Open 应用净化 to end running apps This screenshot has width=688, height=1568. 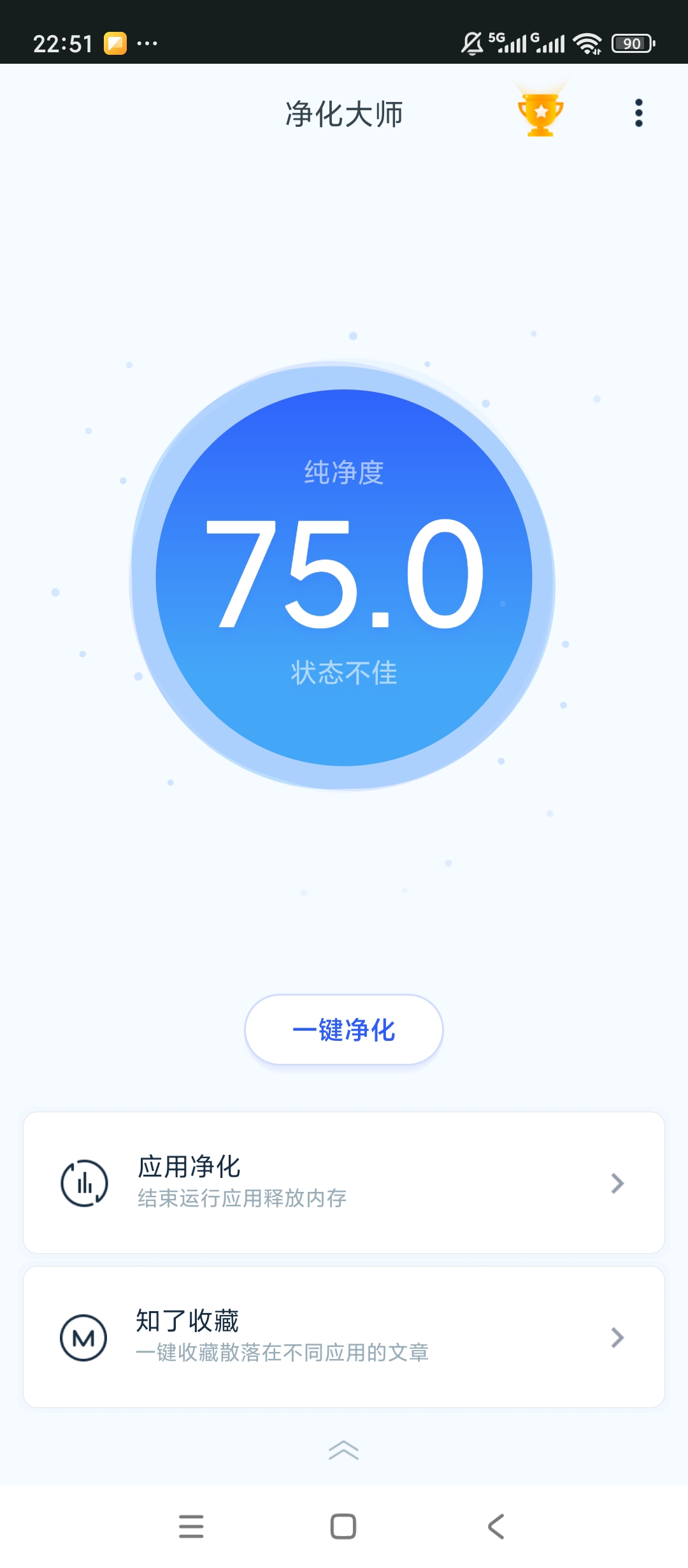[344, 1183]
